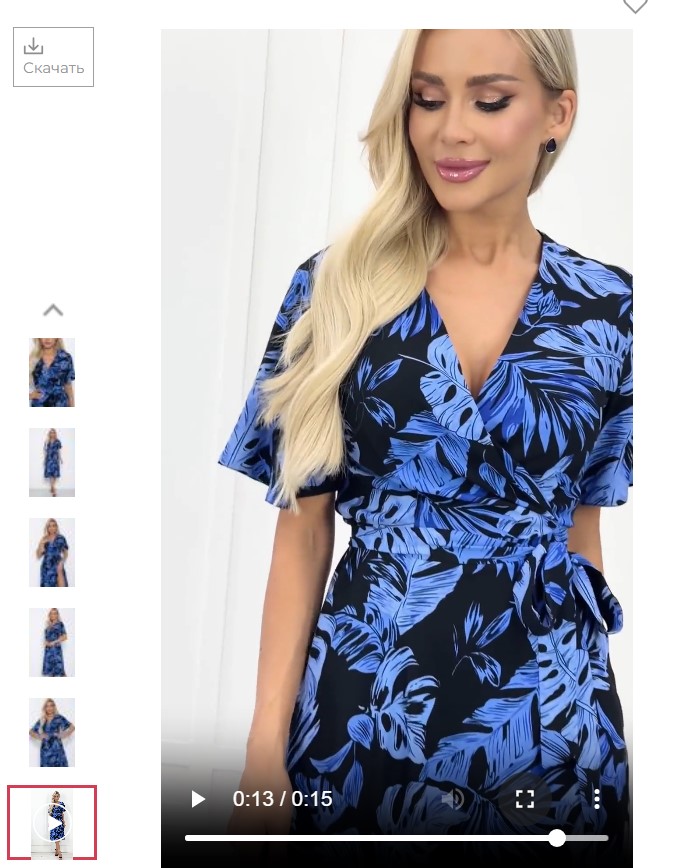Open the second dress photo thumbnail
The height and width of the screenshot is (868, 673).
[x=52, y=462]
